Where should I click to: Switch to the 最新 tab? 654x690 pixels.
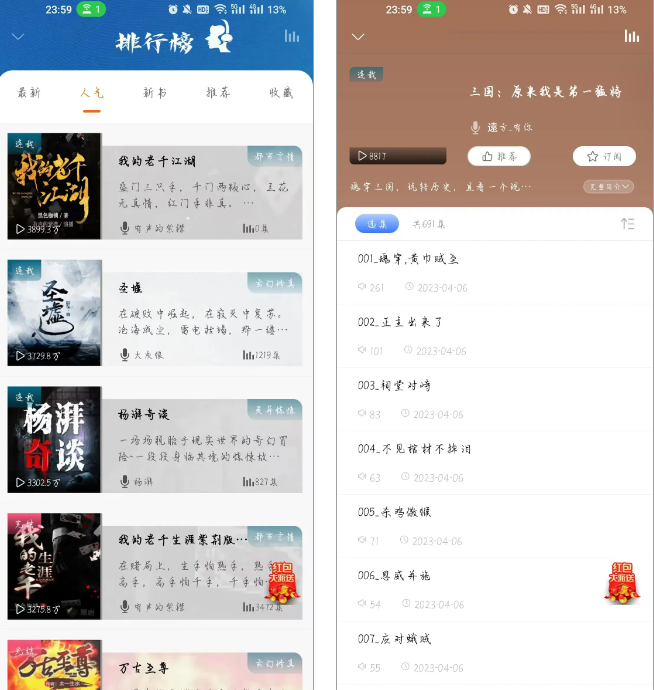coord(29,93)
